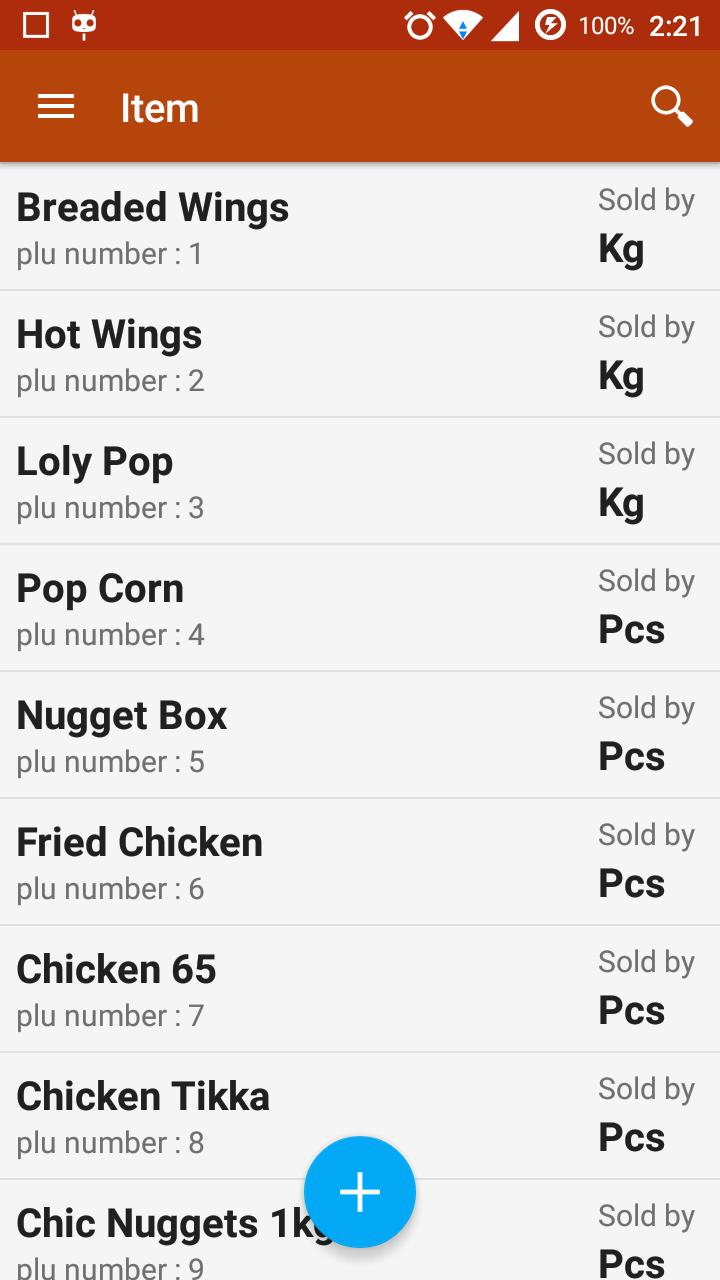Open the hamburger drawer menu
The width and height of the screenshot is (720, 1280).
click(56, 107)
